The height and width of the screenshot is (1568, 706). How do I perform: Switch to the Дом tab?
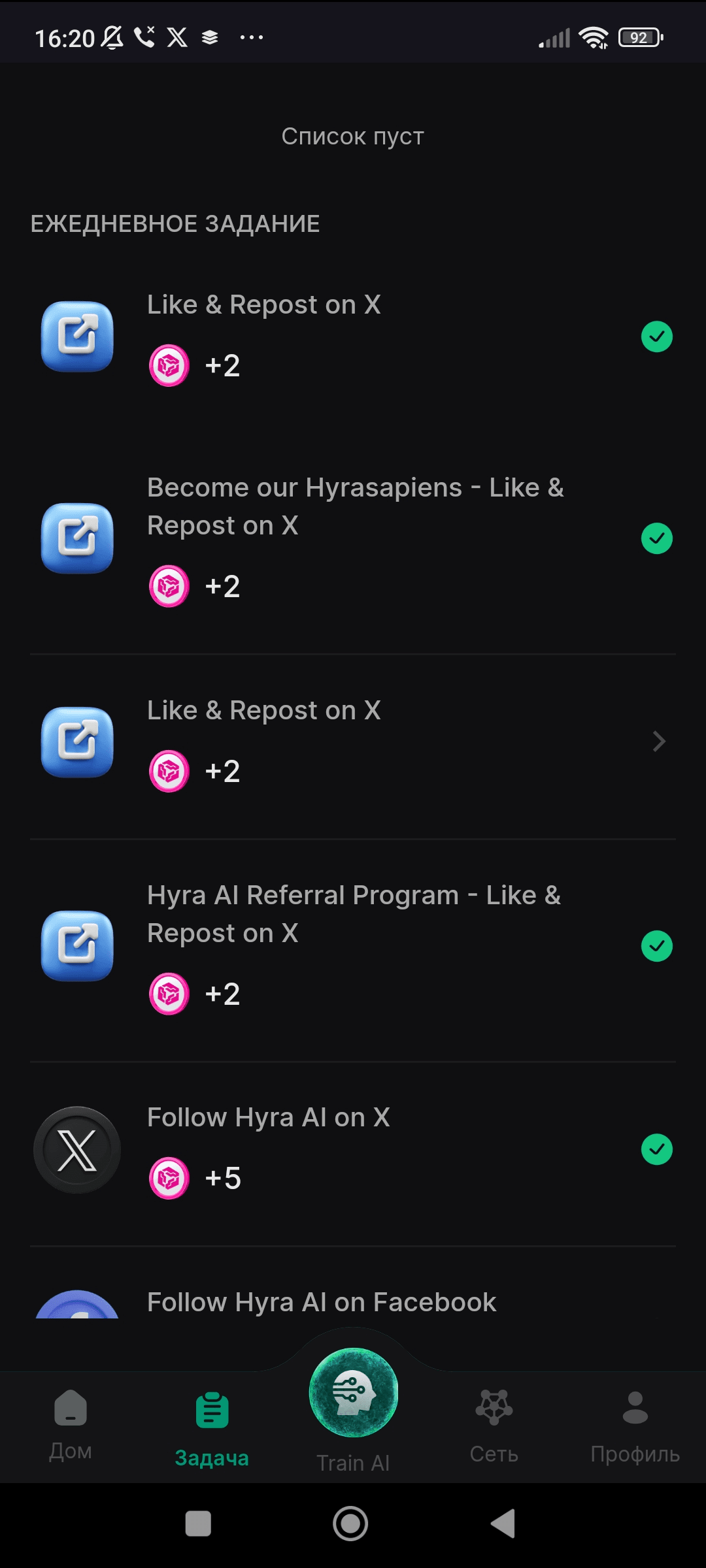[x=71, y=1426]
